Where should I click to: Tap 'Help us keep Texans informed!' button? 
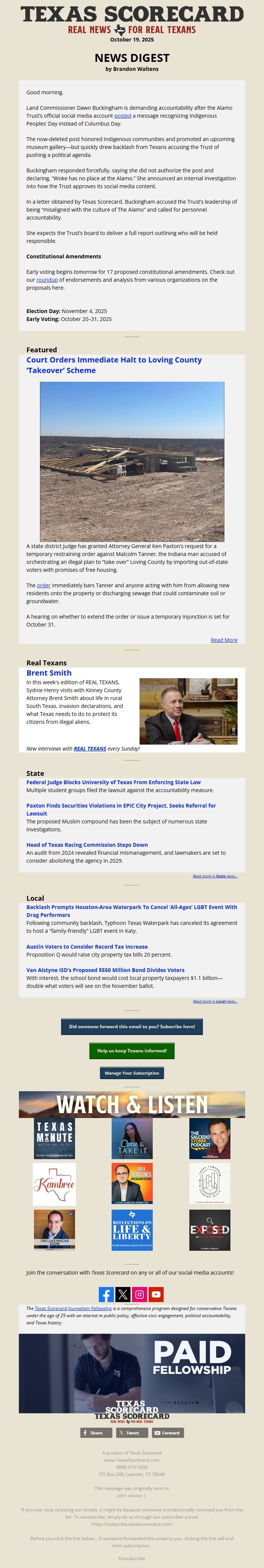click(131, 1050)
